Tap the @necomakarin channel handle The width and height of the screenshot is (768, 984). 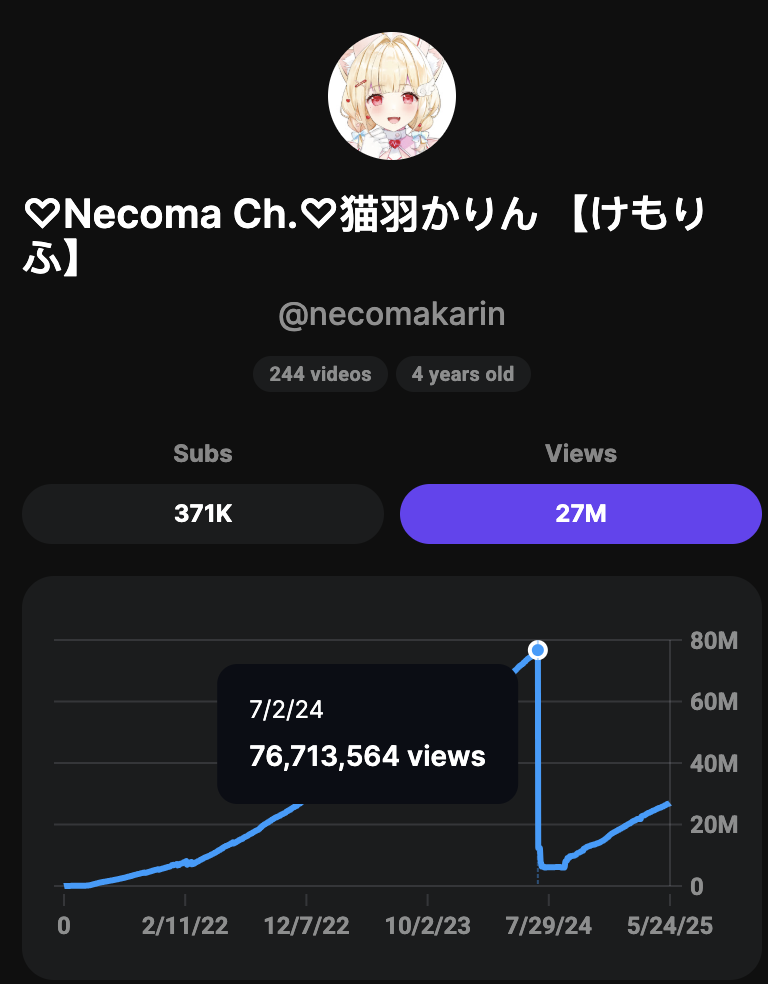pos(392,315)
